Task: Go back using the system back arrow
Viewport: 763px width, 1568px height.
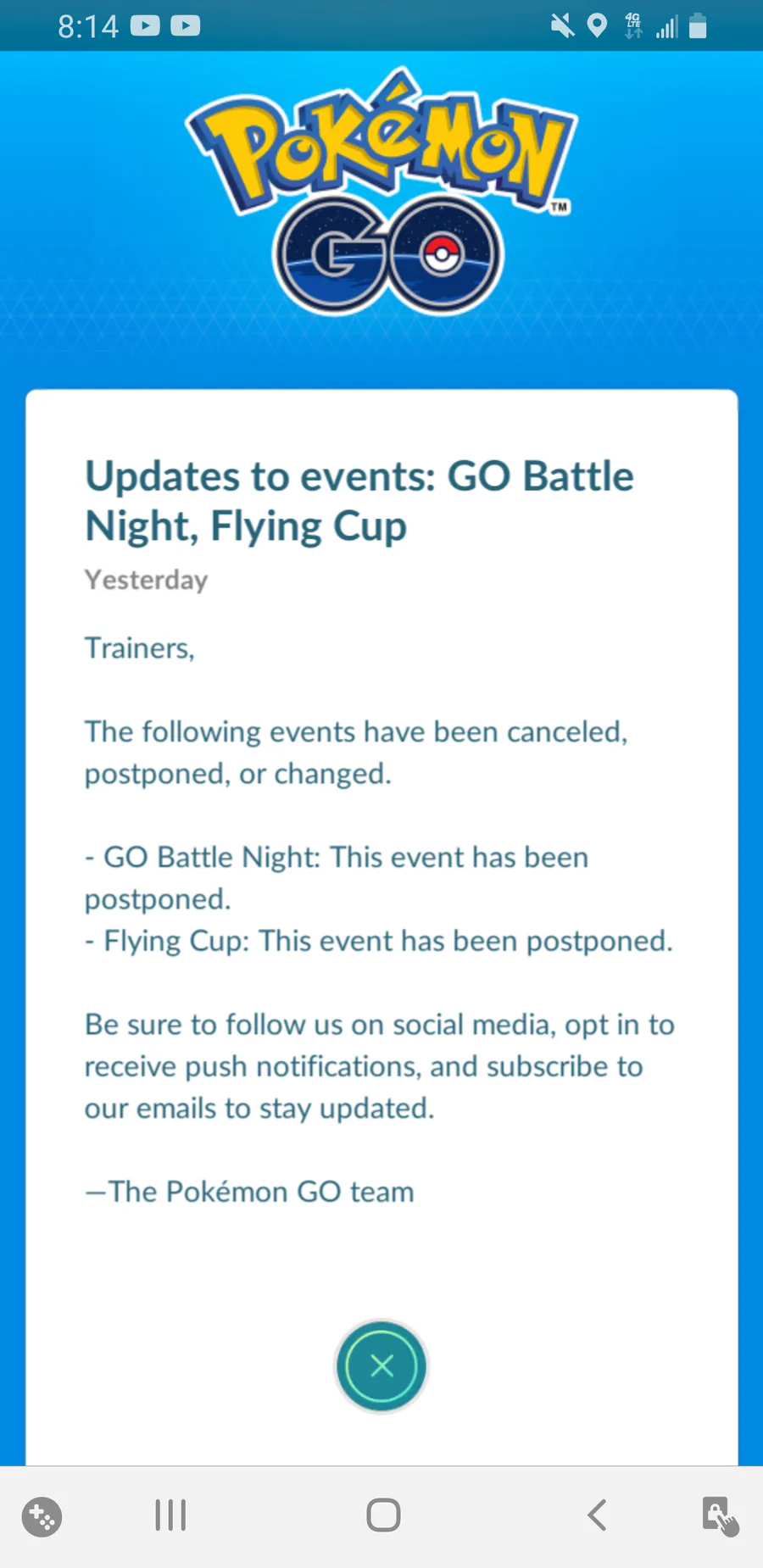Action: (x=597, y=1515)
